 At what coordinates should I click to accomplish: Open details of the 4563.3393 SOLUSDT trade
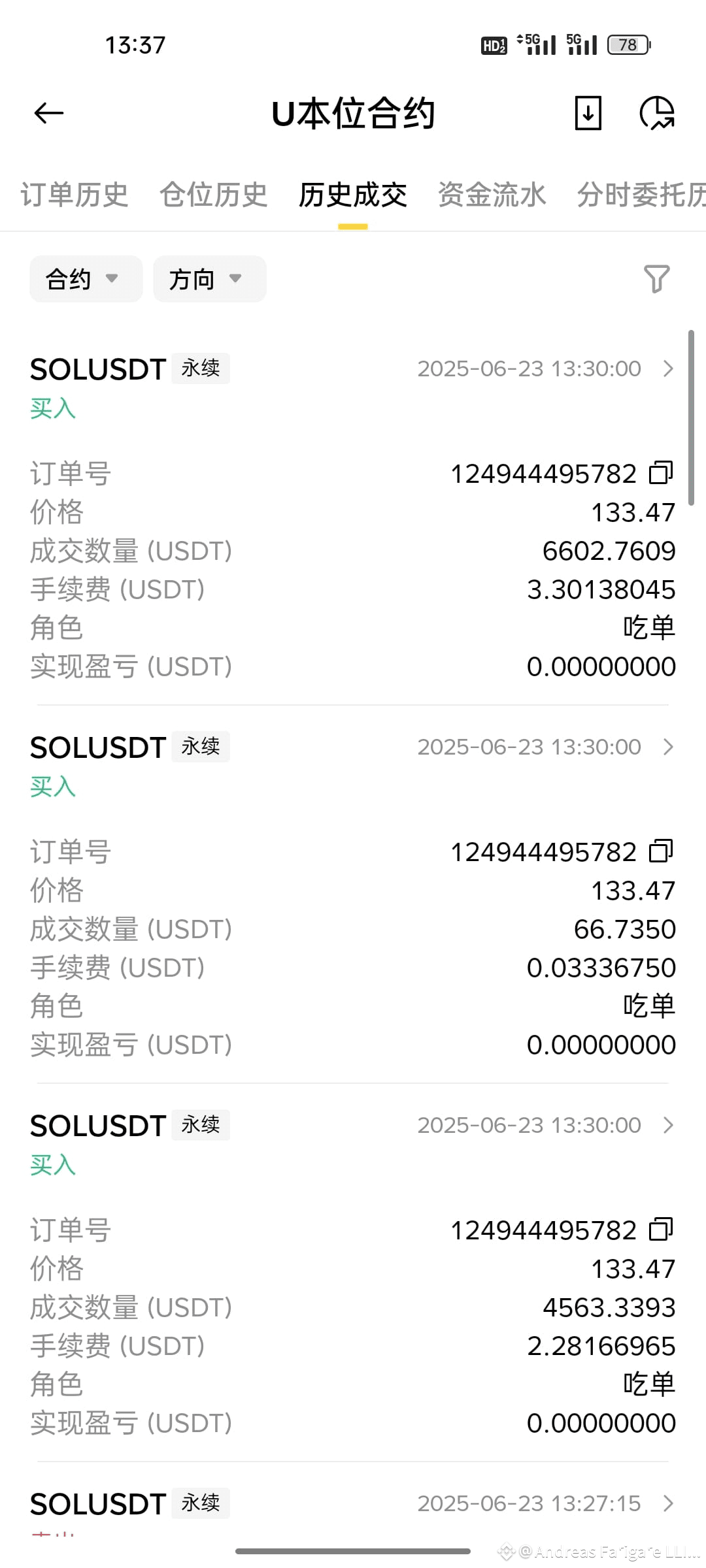668,1125
